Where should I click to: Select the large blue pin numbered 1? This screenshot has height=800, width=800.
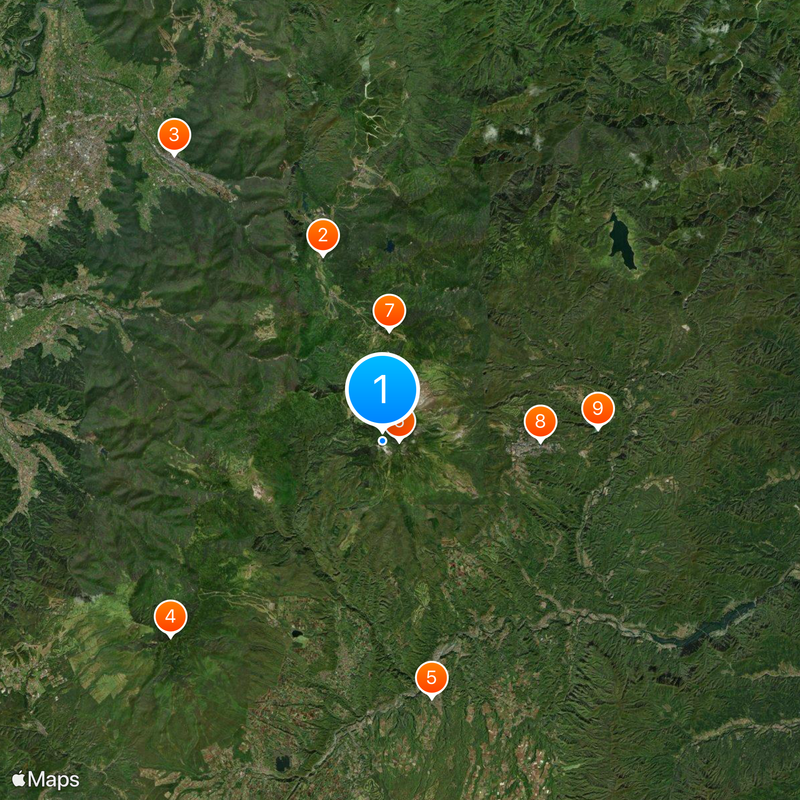pyautogui.click(x=382, y=389)
